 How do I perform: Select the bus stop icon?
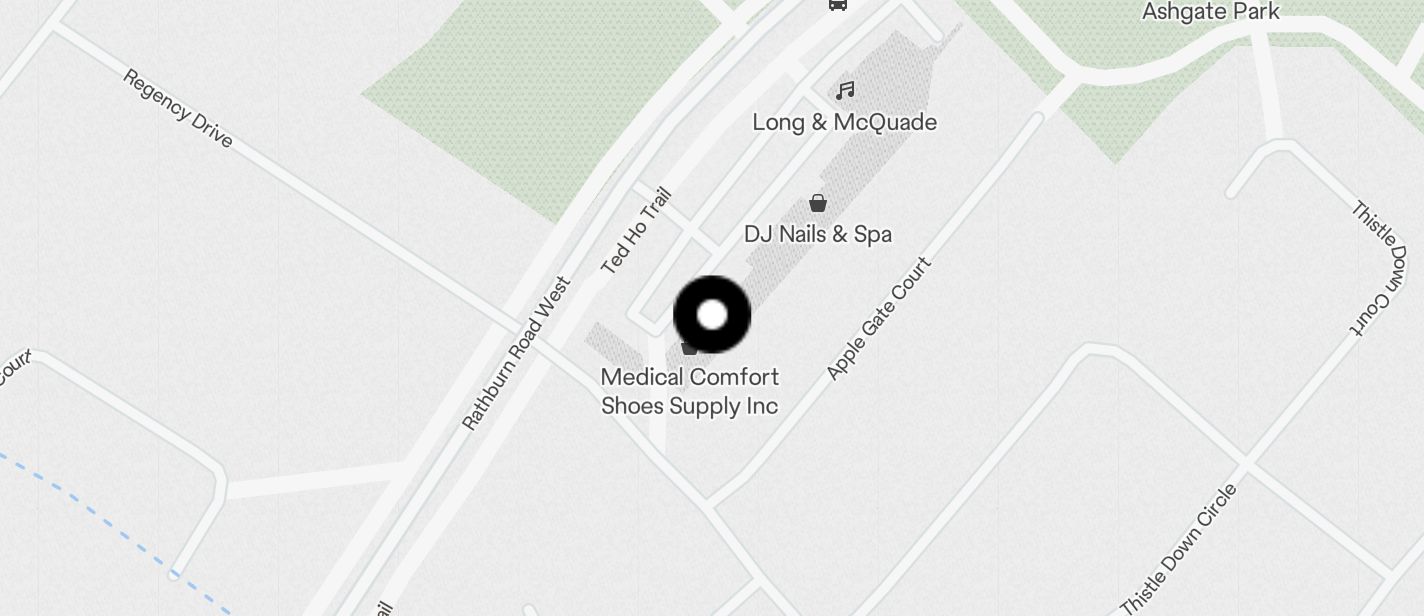pos(838,5)
